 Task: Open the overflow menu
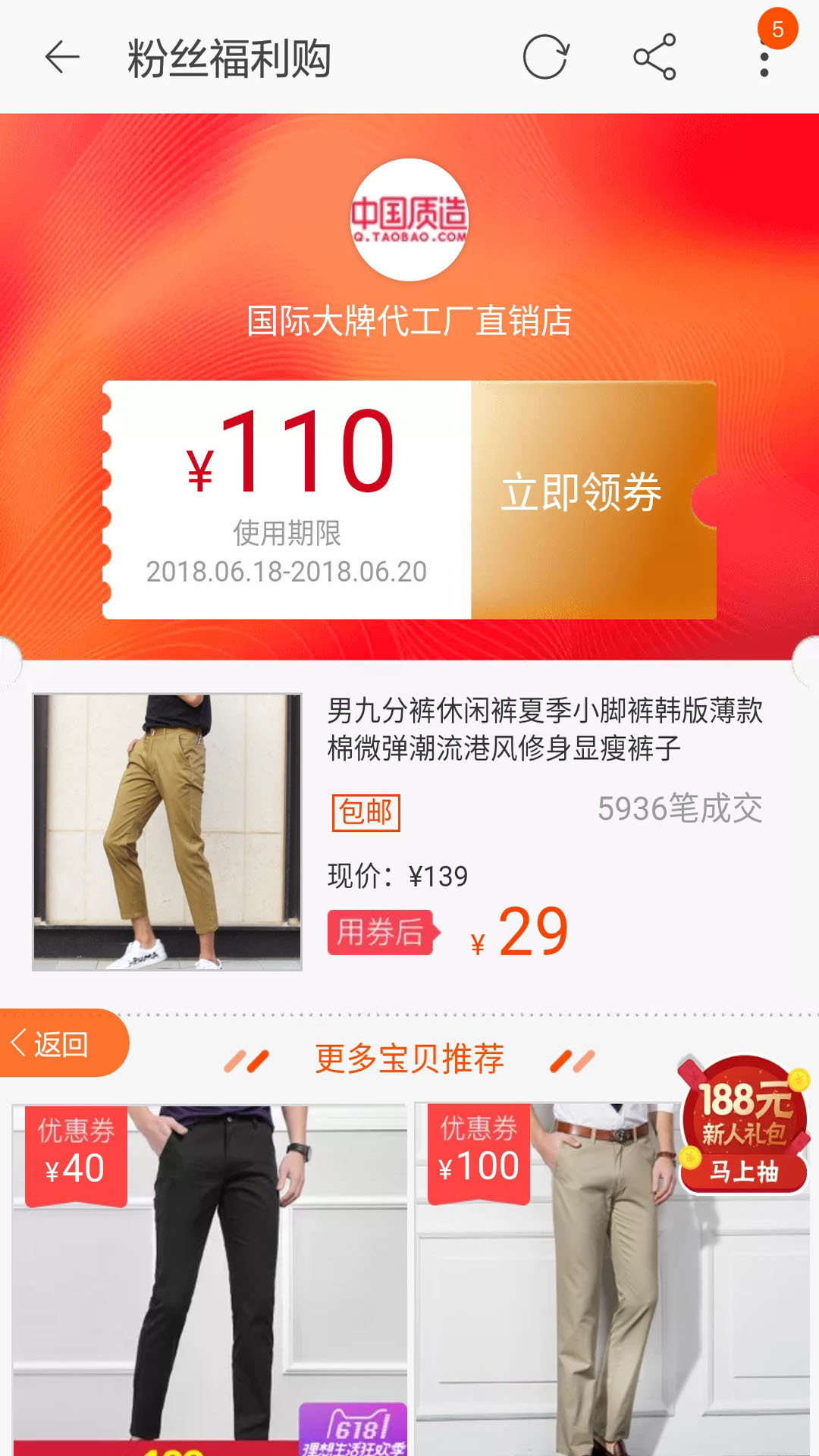pos(764,59)
